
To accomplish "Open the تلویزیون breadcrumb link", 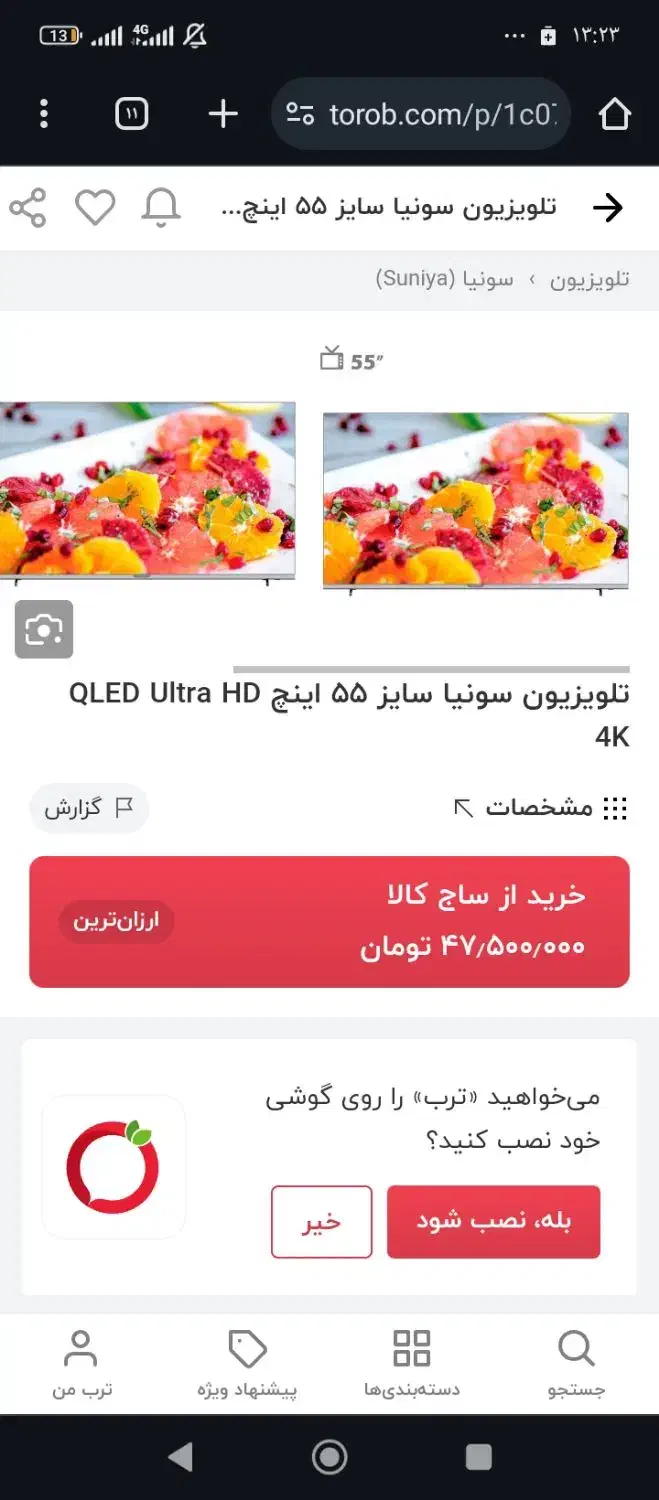I will [x=590, y=279].
